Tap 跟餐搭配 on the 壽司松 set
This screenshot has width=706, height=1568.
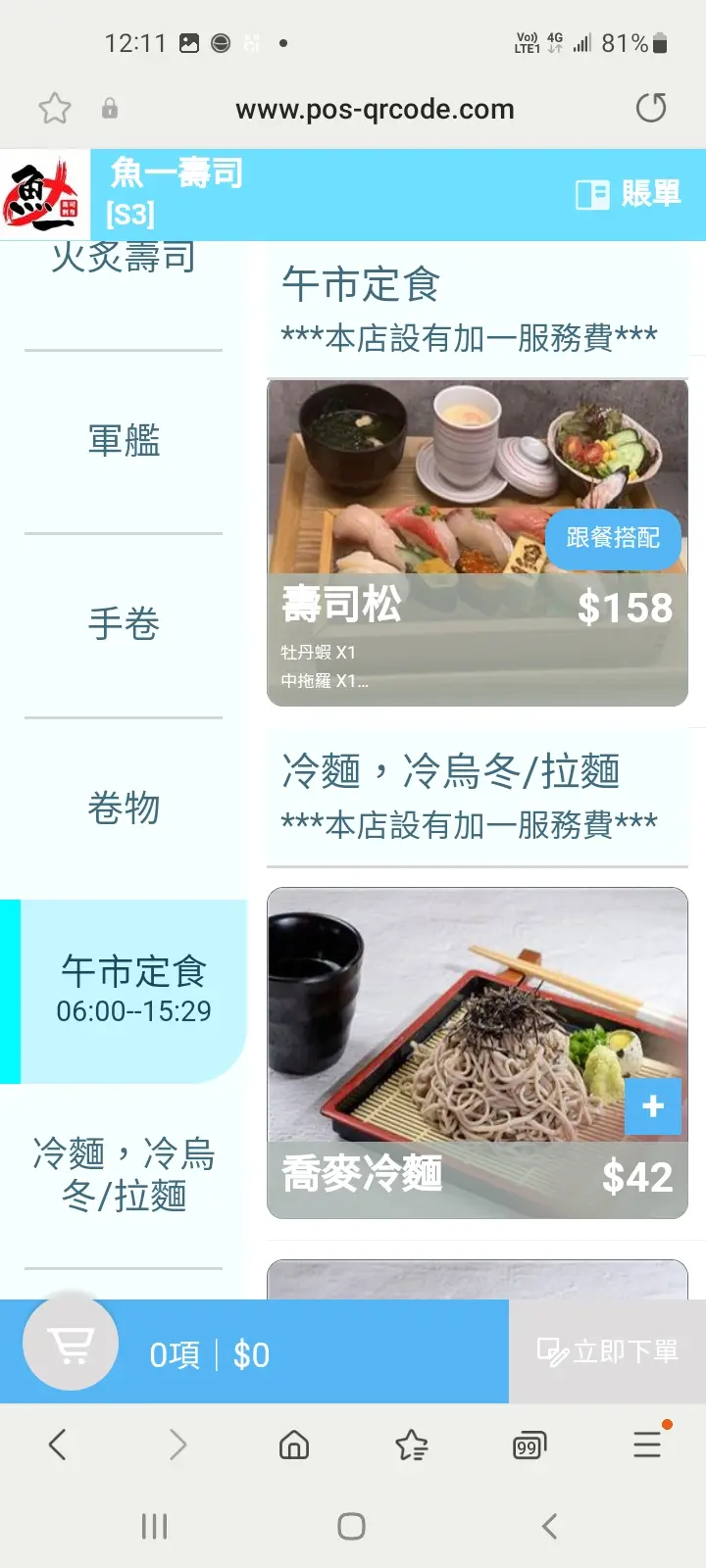click(x=613, y=538)
